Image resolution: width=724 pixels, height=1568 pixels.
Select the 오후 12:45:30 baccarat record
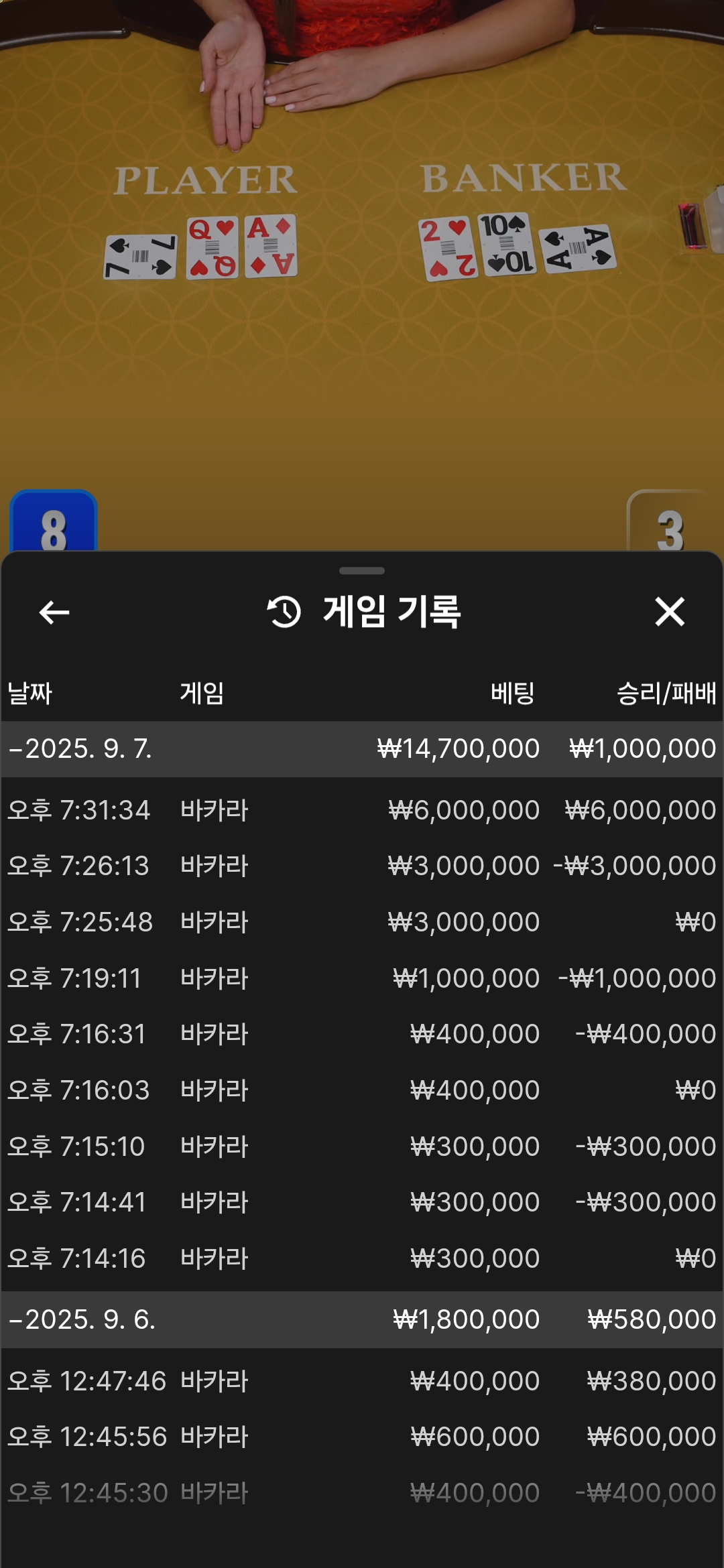pos(362,1493)
